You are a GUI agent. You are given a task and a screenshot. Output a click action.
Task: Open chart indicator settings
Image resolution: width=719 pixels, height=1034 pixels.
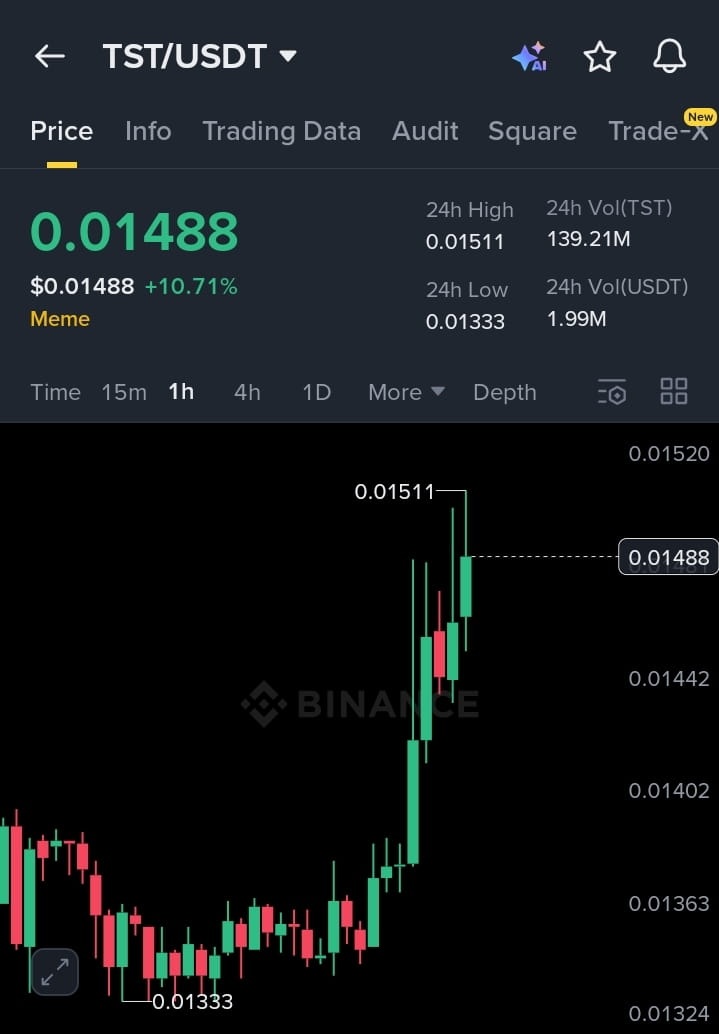[x=612, y=392]
